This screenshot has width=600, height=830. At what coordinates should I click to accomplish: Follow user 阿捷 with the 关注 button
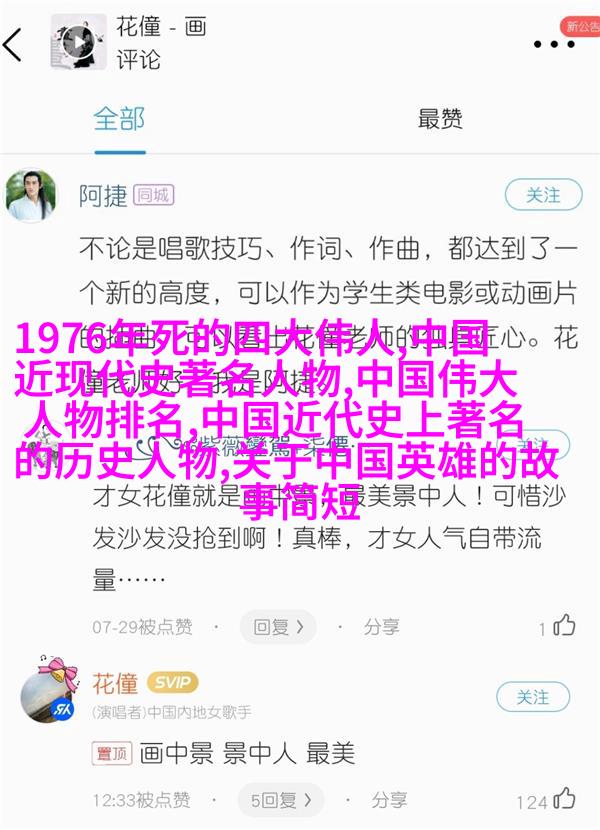542,195
